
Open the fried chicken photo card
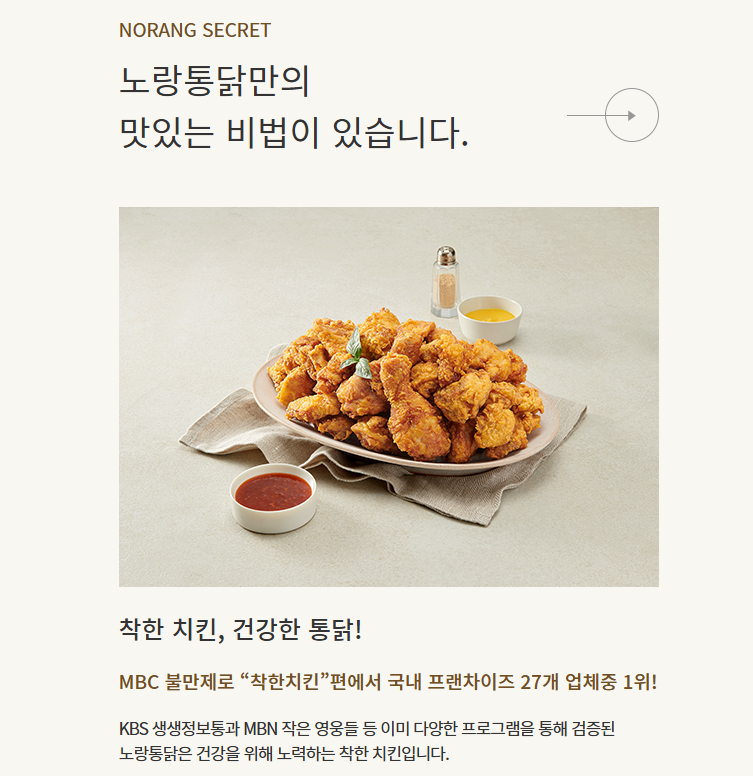[388, 396]
